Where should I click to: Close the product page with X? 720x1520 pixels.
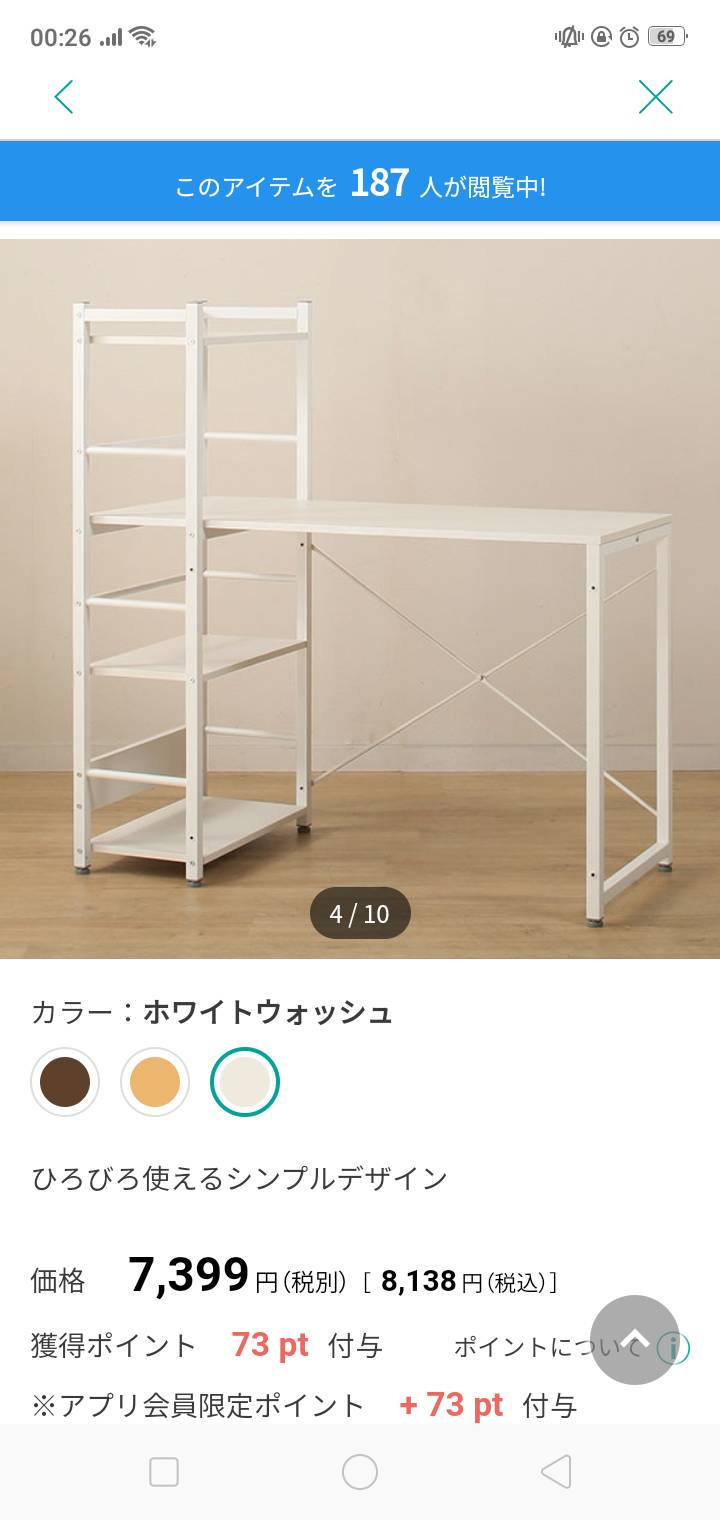(x=655, y=97)
